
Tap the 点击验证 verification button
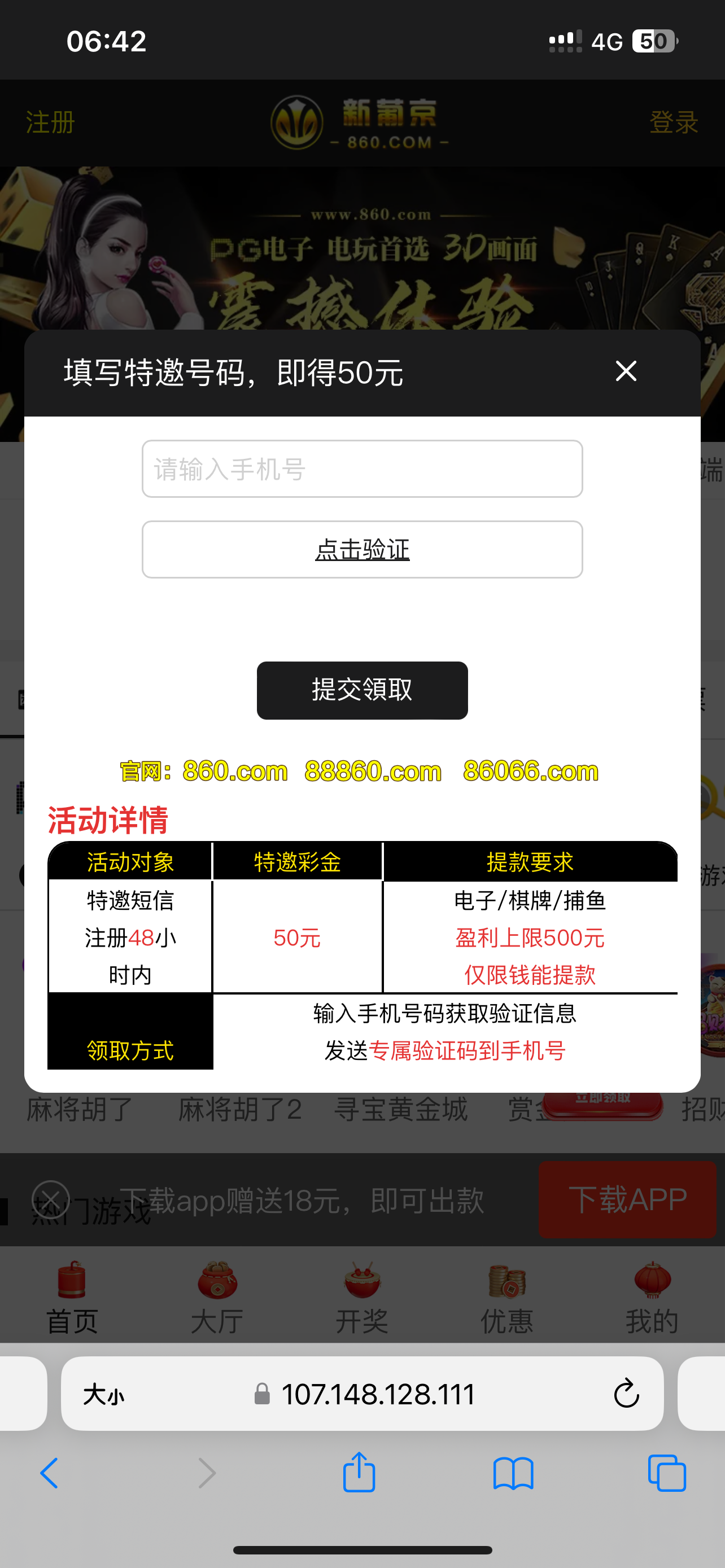pos(362,550)
